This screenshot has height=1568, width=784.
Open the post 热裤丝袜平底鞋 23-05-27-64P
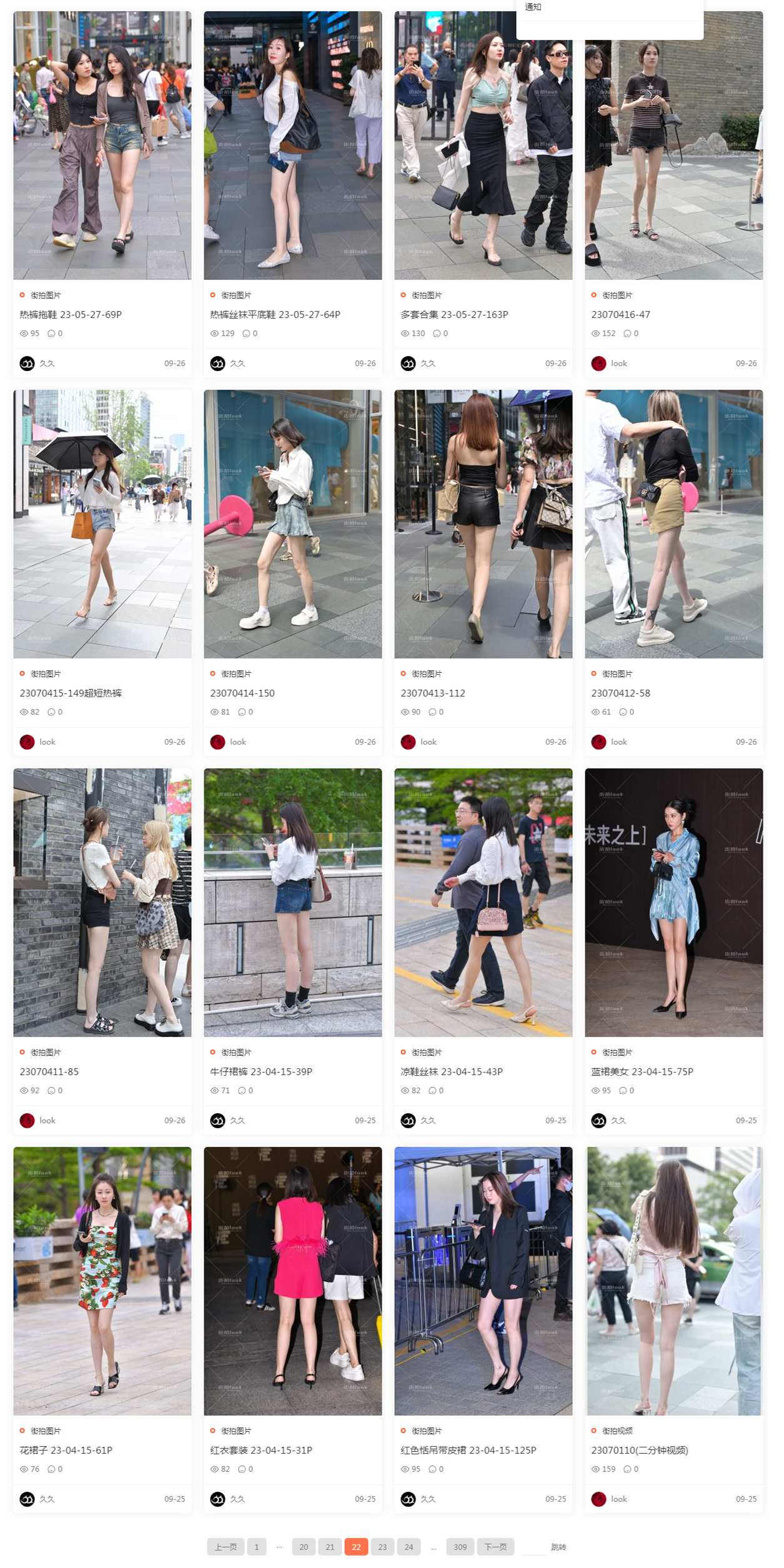[x=275, y=314]
